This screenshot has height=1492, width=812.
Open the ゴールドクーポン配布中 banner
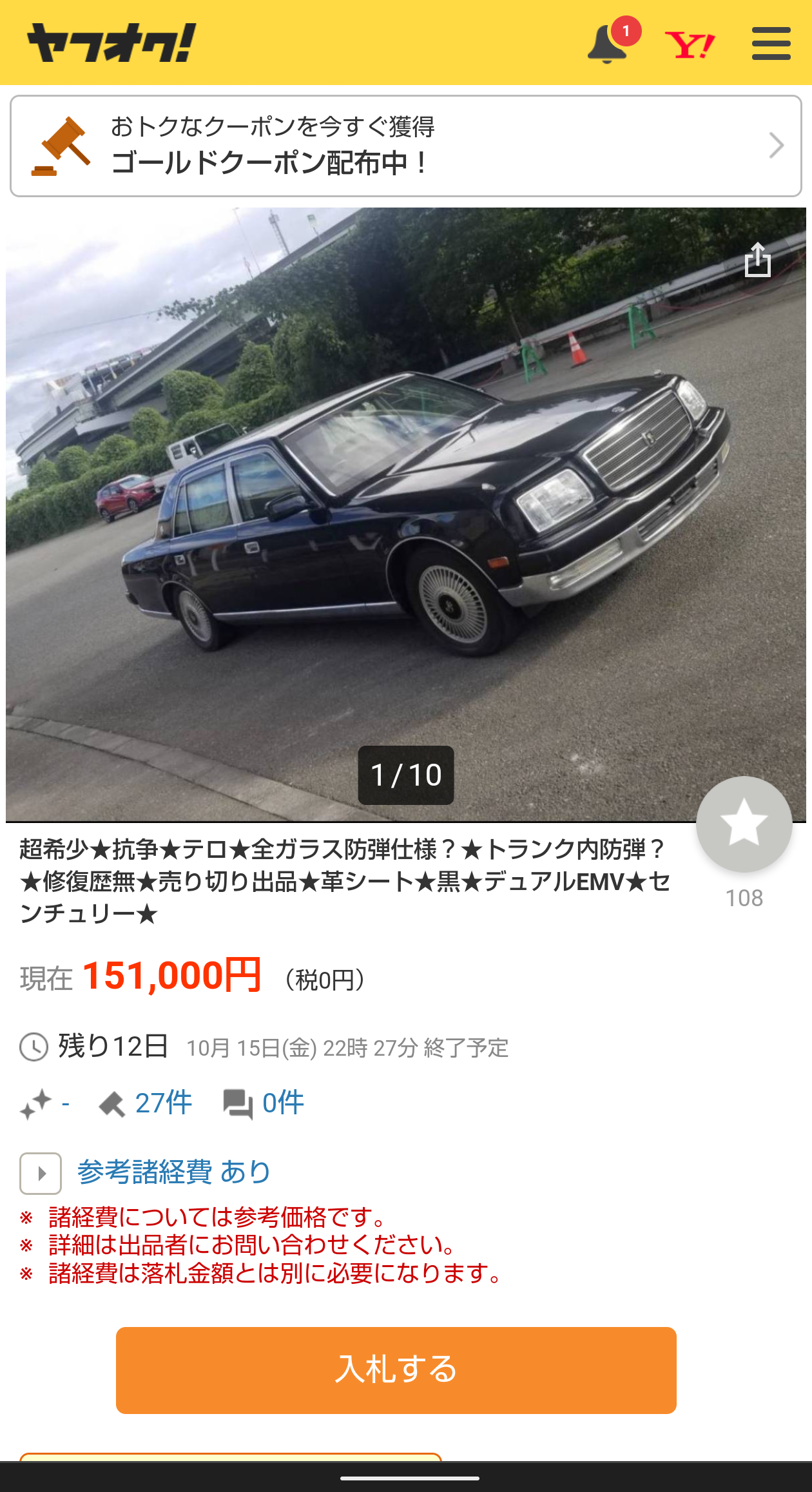click(406, 146)
